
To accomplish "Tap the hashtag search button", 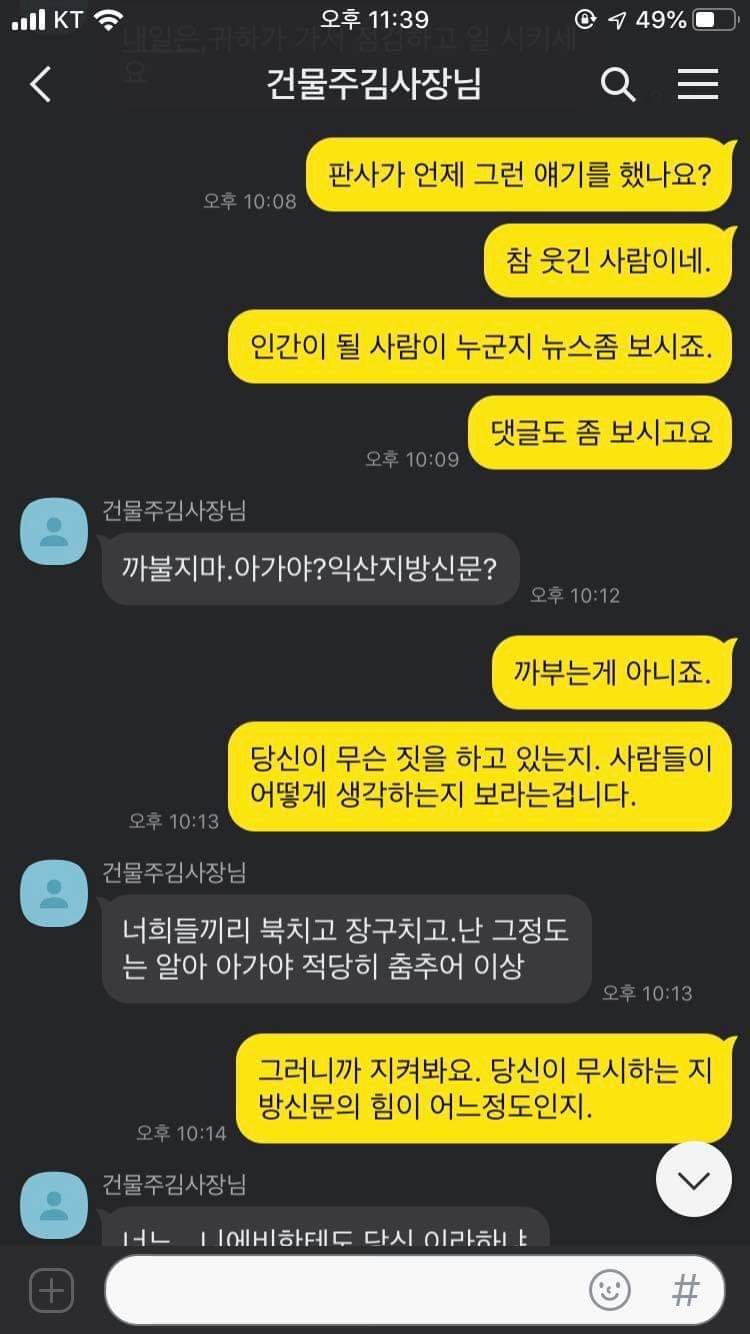I will coord(685,1290).
